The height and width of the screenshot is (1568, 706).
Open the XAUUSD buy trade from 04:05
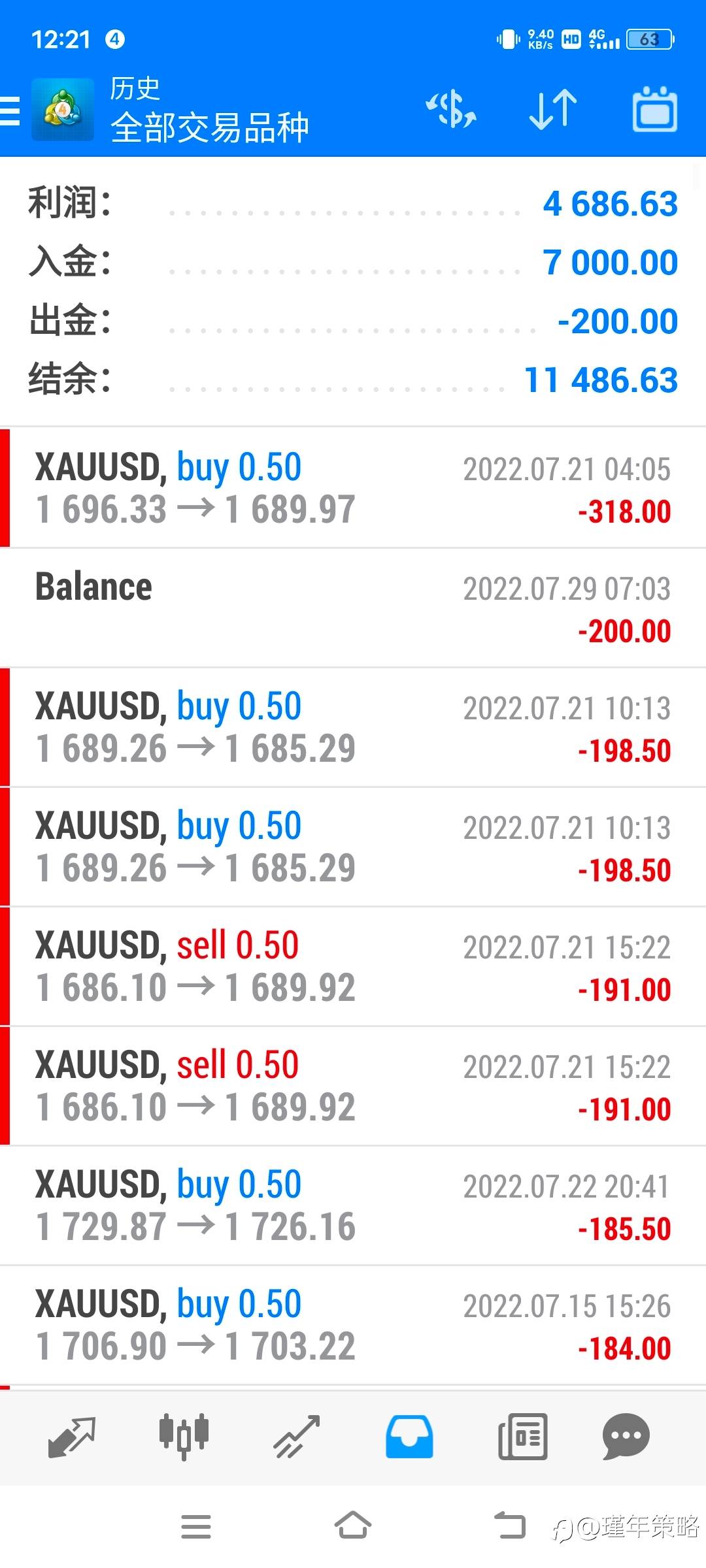coord(353,488)
